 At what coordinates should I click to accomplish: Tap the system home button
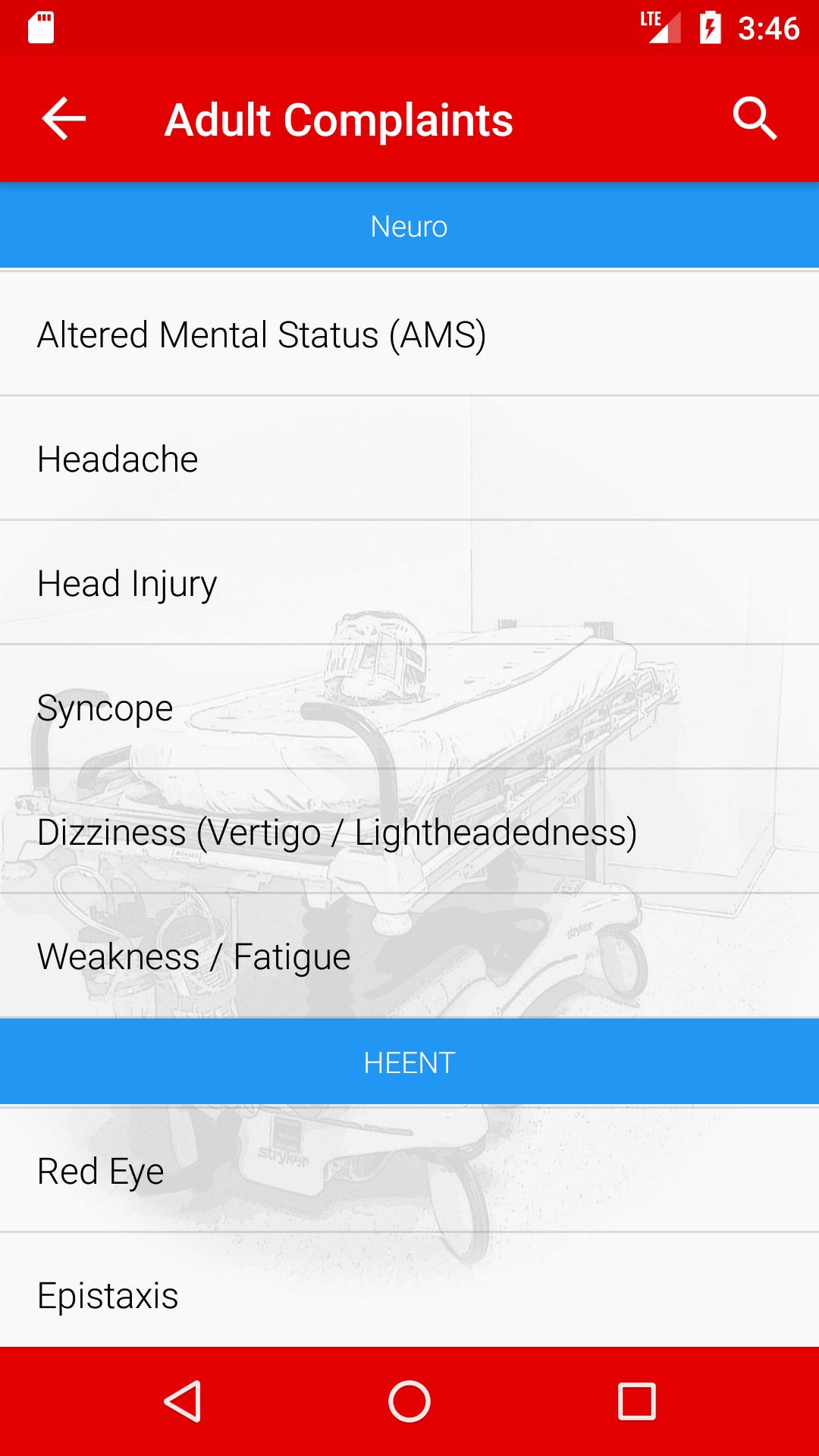(x=409, y=1401)
